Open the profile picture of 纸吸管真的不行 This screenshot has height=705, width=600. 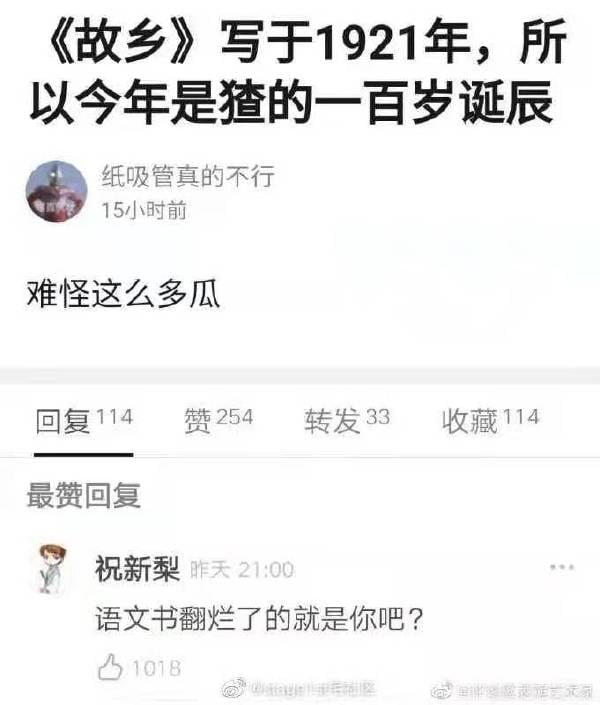(56, 190)
